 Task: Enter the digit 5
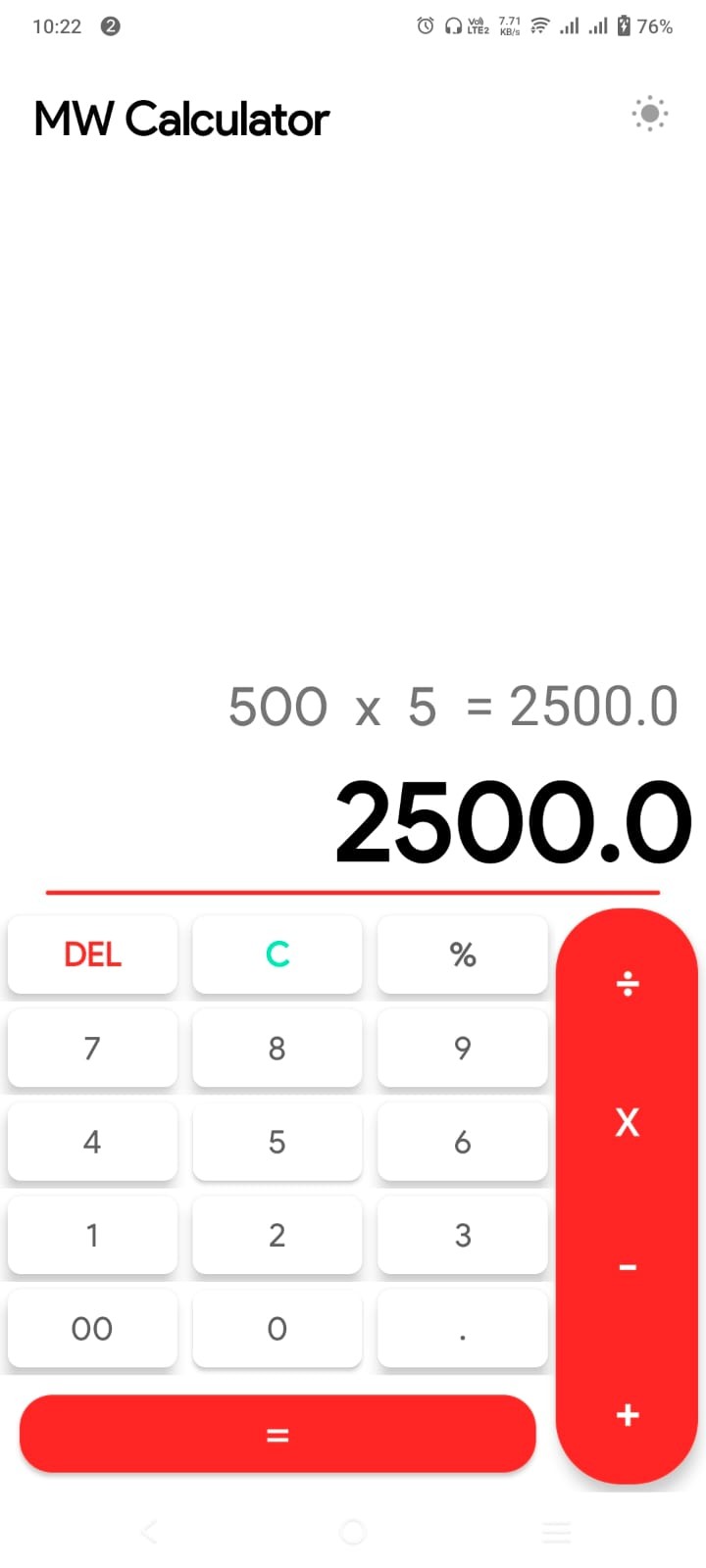tap(277, 1142)
